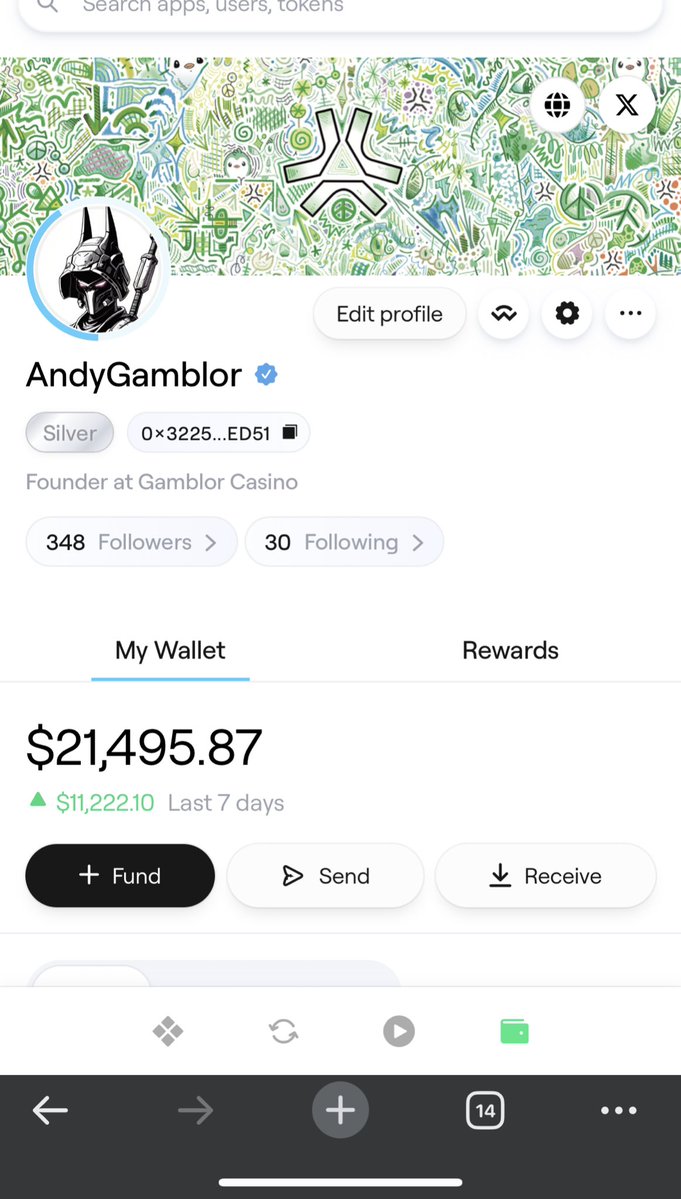Tap the search apps, users, tokens field

click(x=340, y=9)
